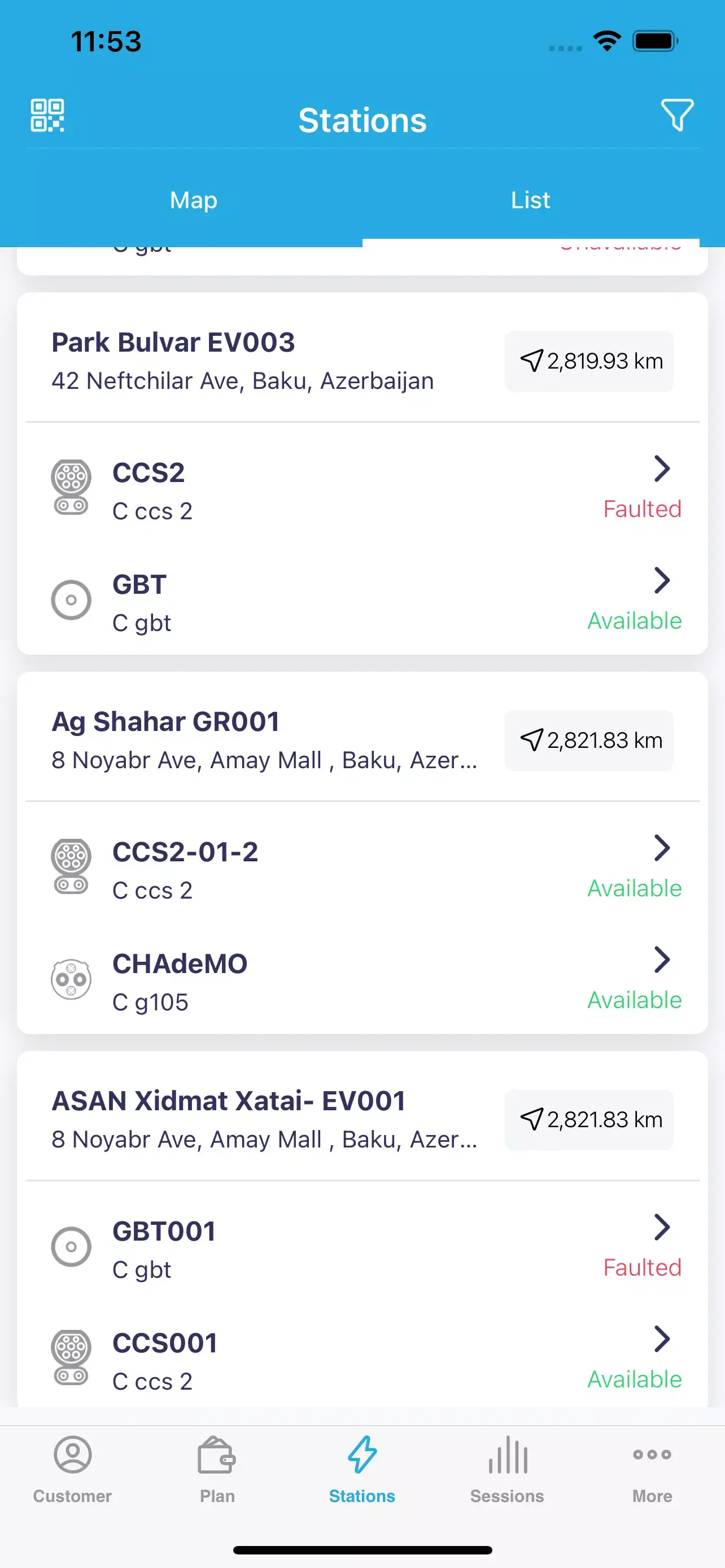Select the CCS2 connector icon at Park Bulvar
This screenshot has width=725, height=1568.
(71, 487)
